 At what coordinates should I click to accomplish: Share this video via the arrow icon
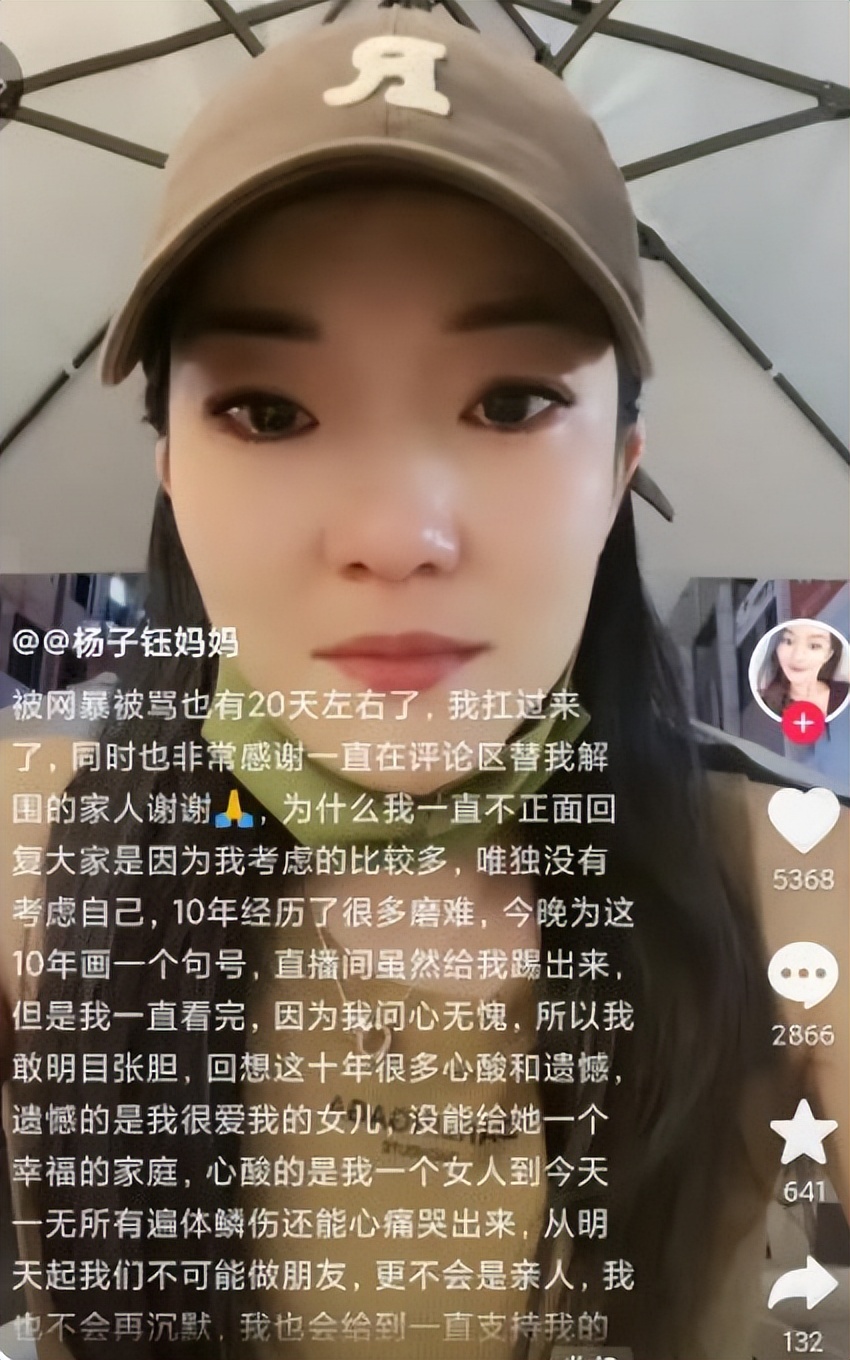point(803,1284)
